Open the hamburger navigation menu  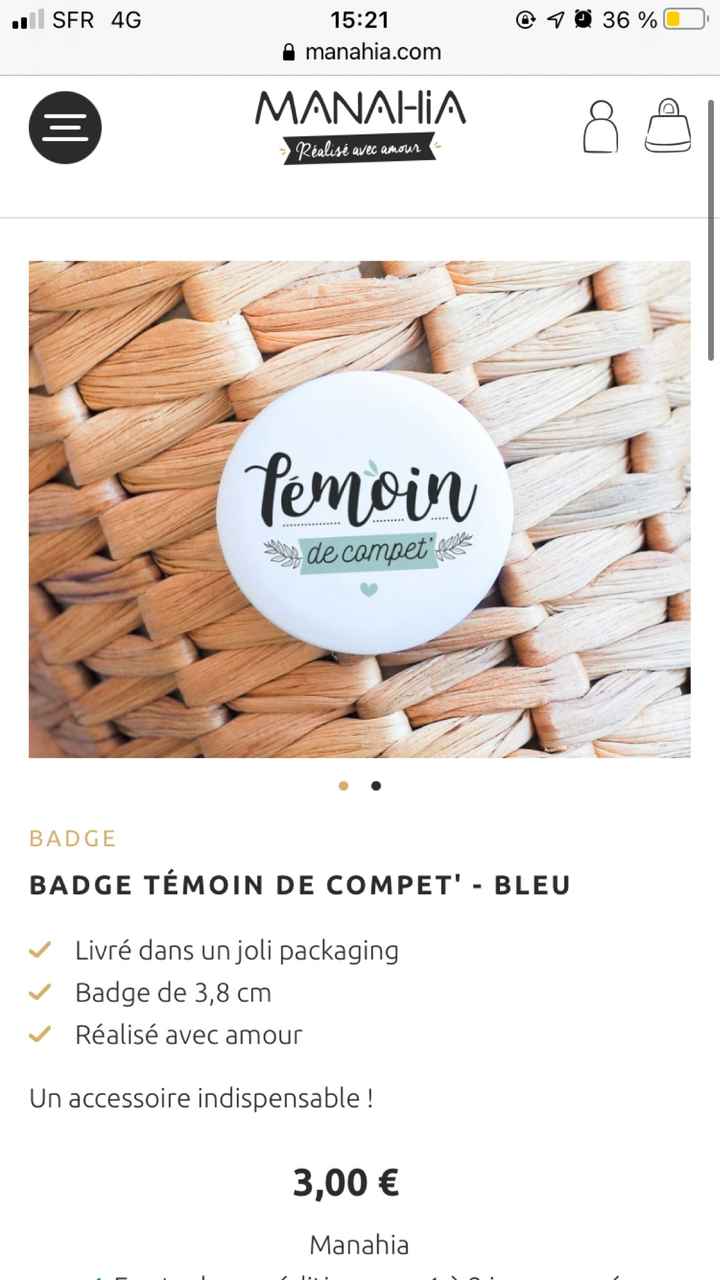(x=65, y=127)
